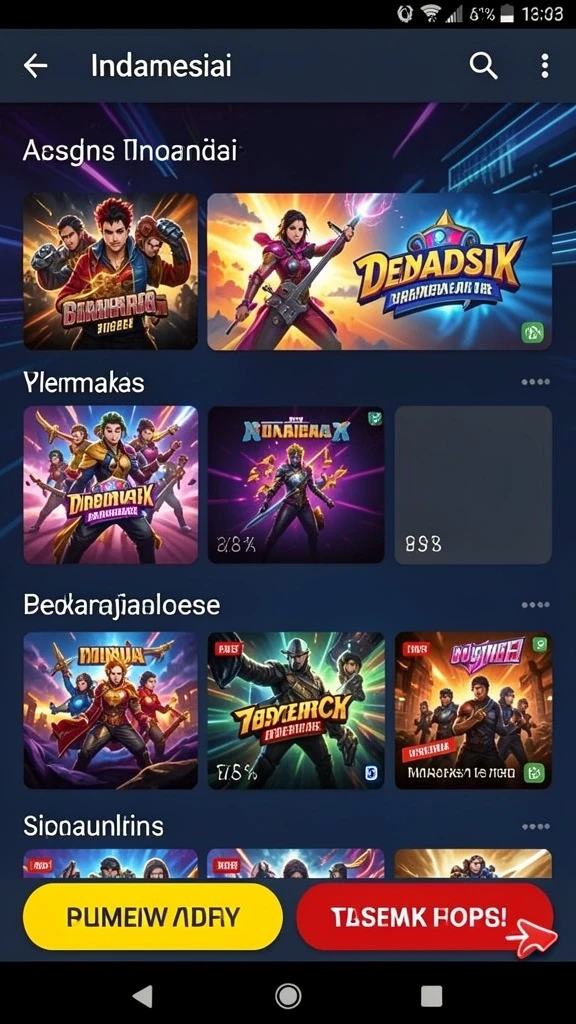The height and width of the screenshot is (1024, 576).
Task: Go to the Android home screen
Action: coord(288,996)
